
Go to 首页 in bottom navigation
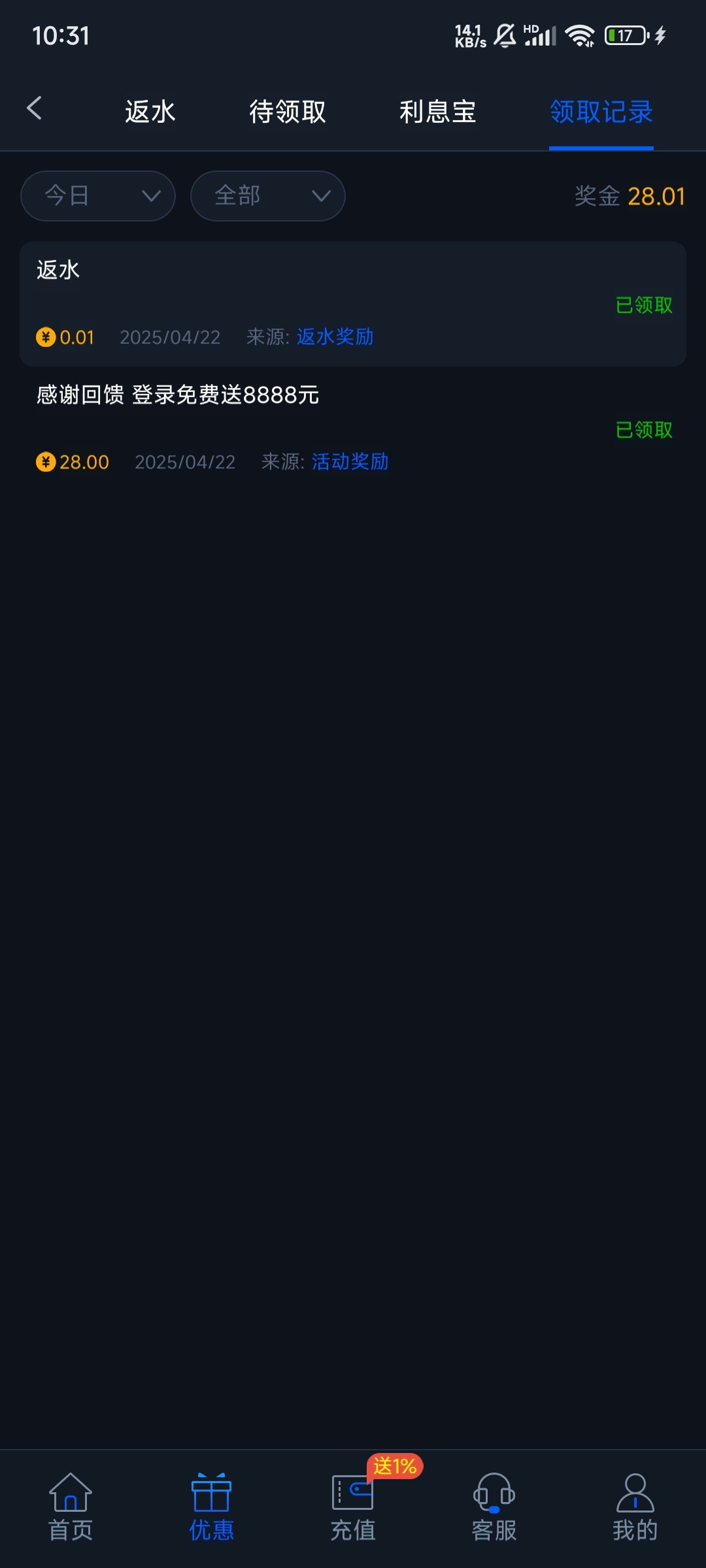coord(71,1507)
